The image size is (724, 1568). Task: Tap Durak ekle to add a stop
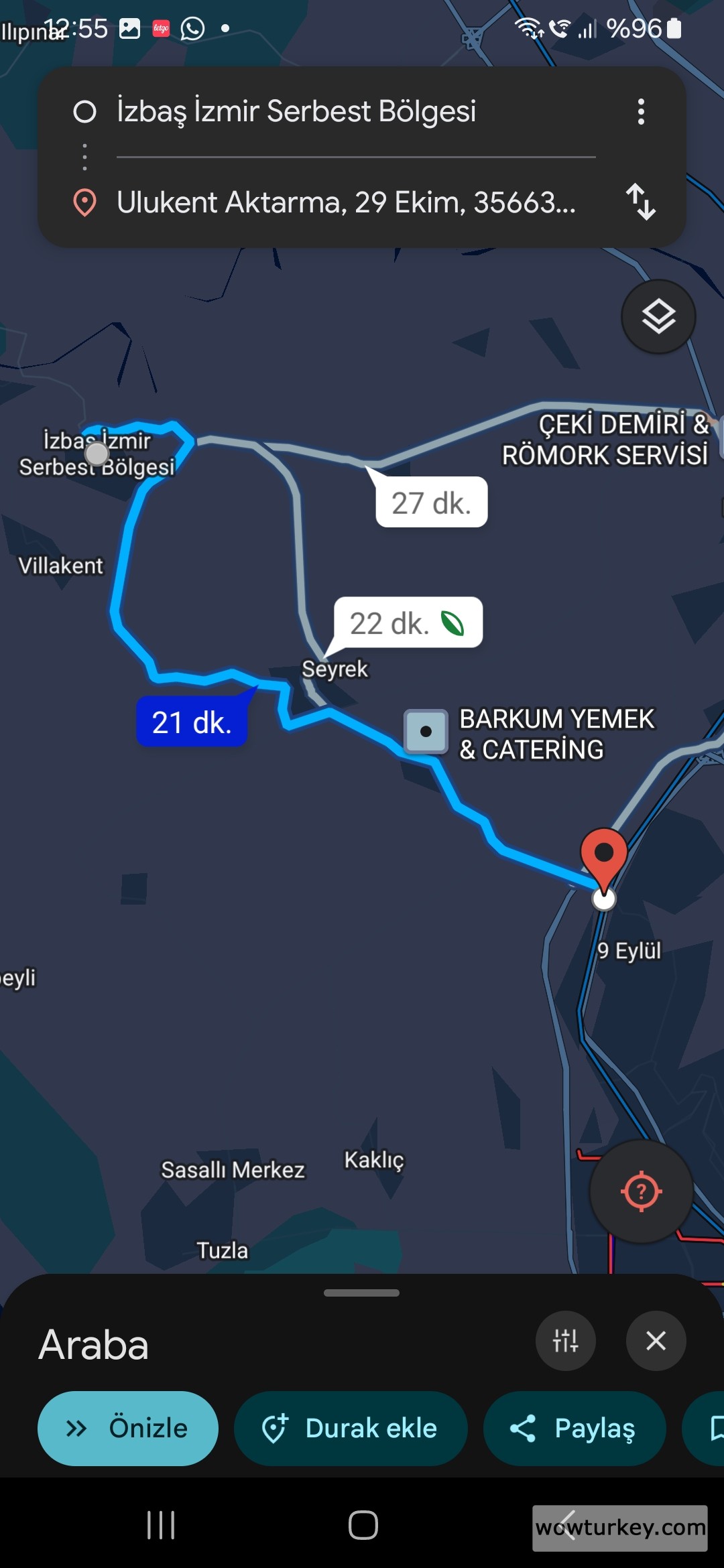tap(350, 1428)
